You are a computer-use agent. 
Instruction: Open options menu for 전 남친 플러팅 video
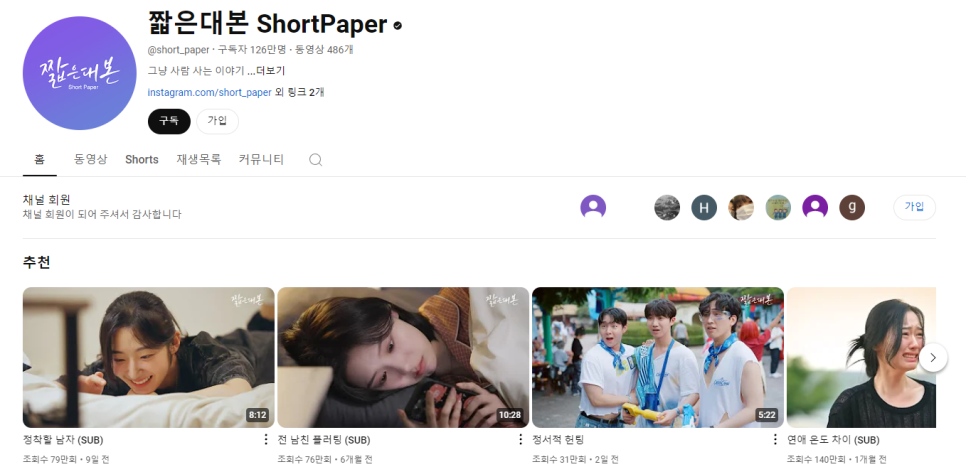click(x=520, y=440)
